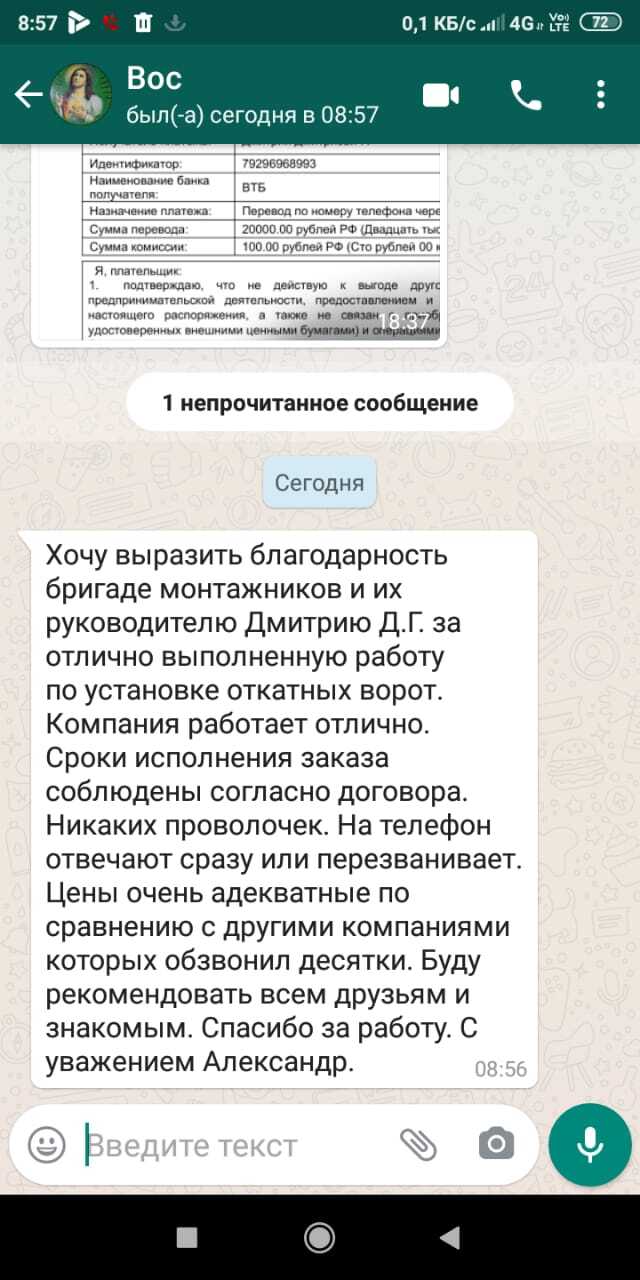The height and width of the screenshot is (1280, 640).
Task: Go back to the chat list
Action: 28,95
